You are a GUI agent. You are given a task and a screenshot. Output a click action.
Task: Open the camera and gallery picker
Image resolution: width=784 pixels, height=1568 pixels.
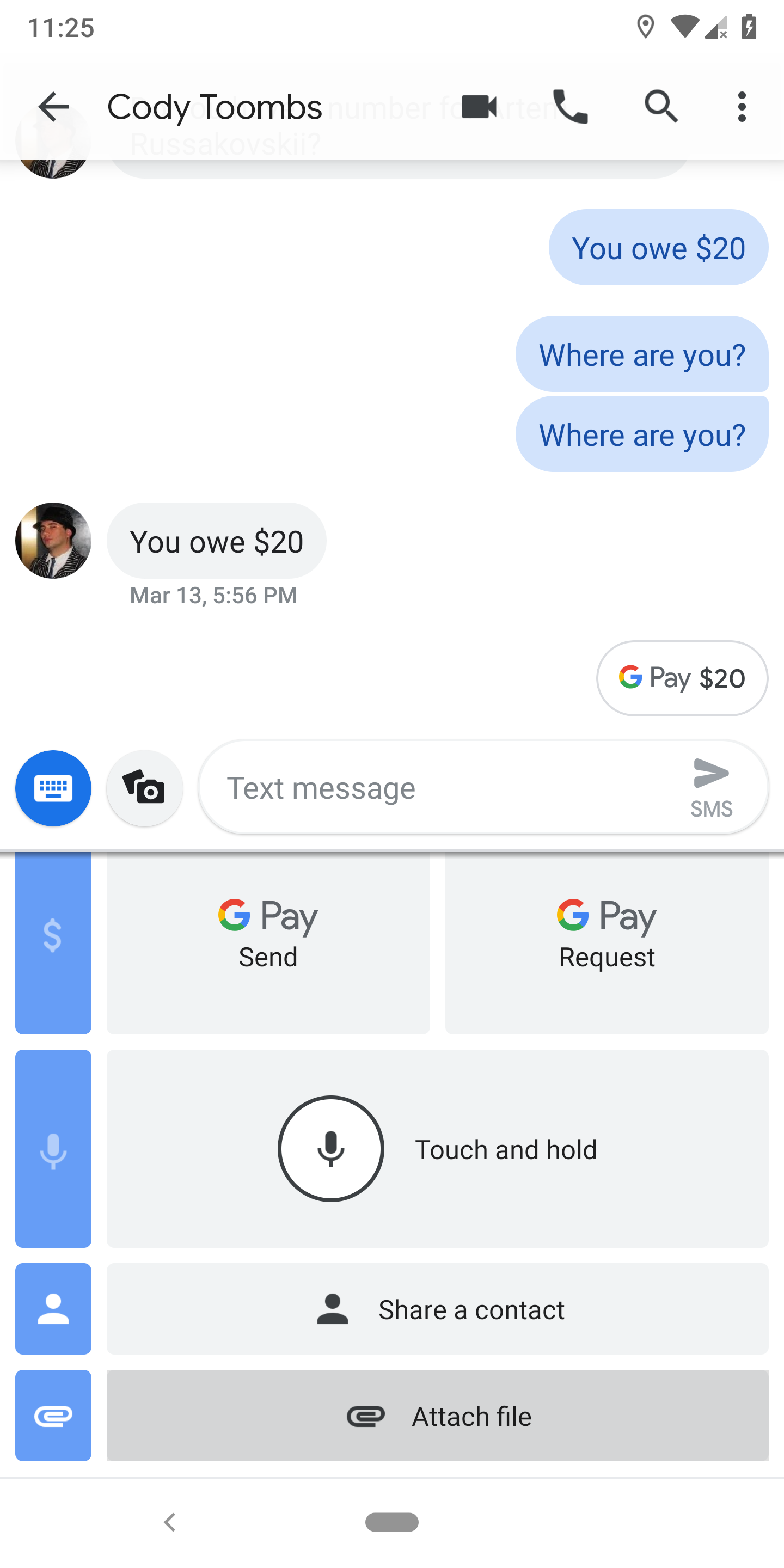(144, 788)
